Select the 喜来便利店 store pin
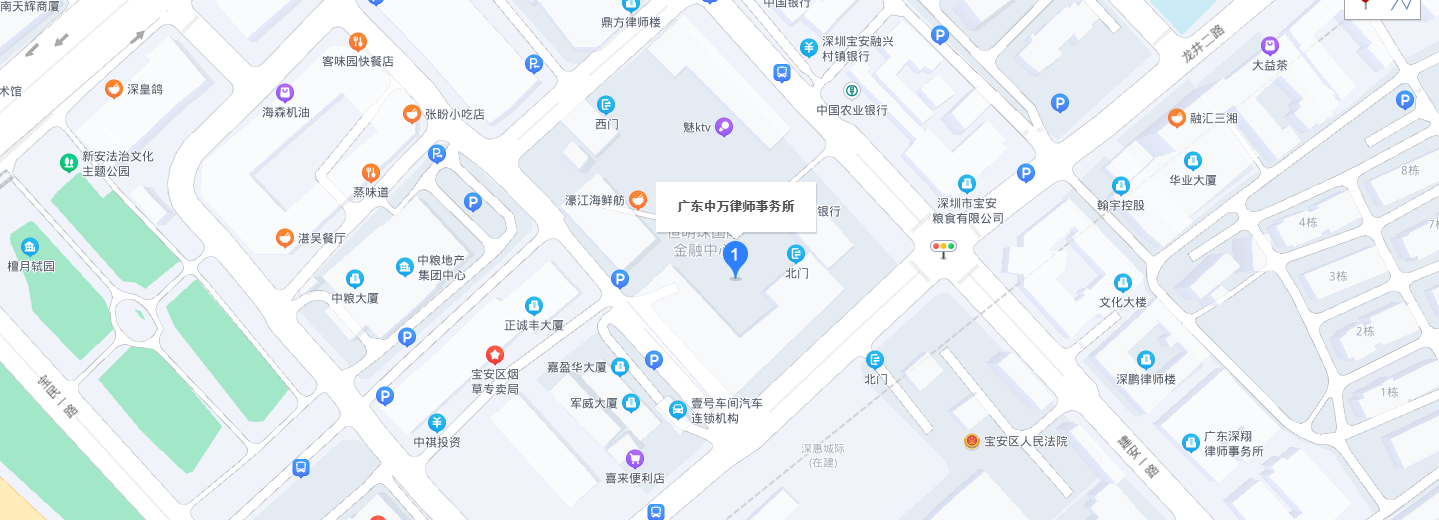The image size is (1439, 520). [x=634, y=459]
